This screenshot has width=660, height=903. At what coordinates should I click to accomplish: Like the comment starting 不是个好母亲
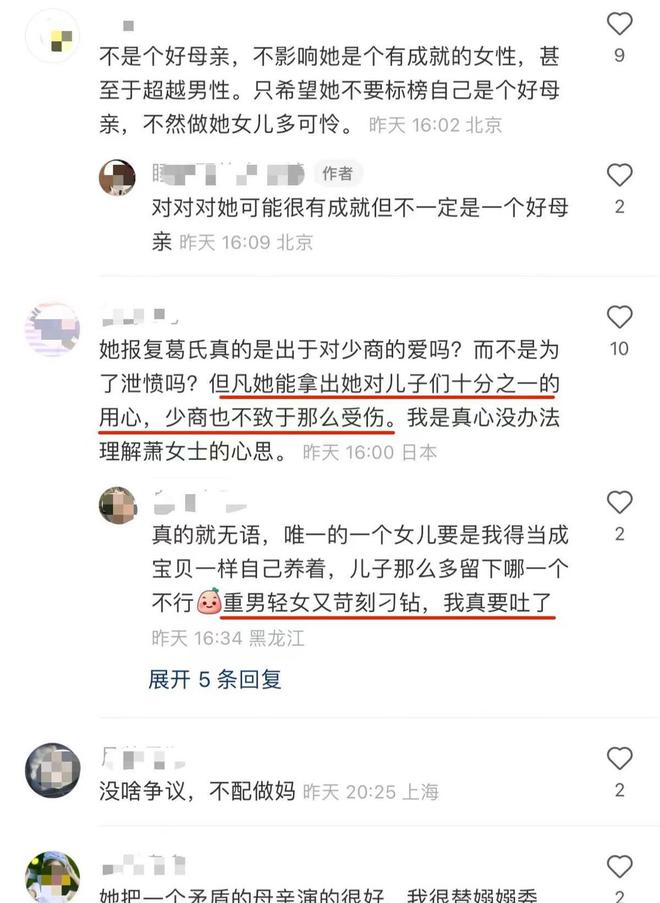[x=620, y=24]
